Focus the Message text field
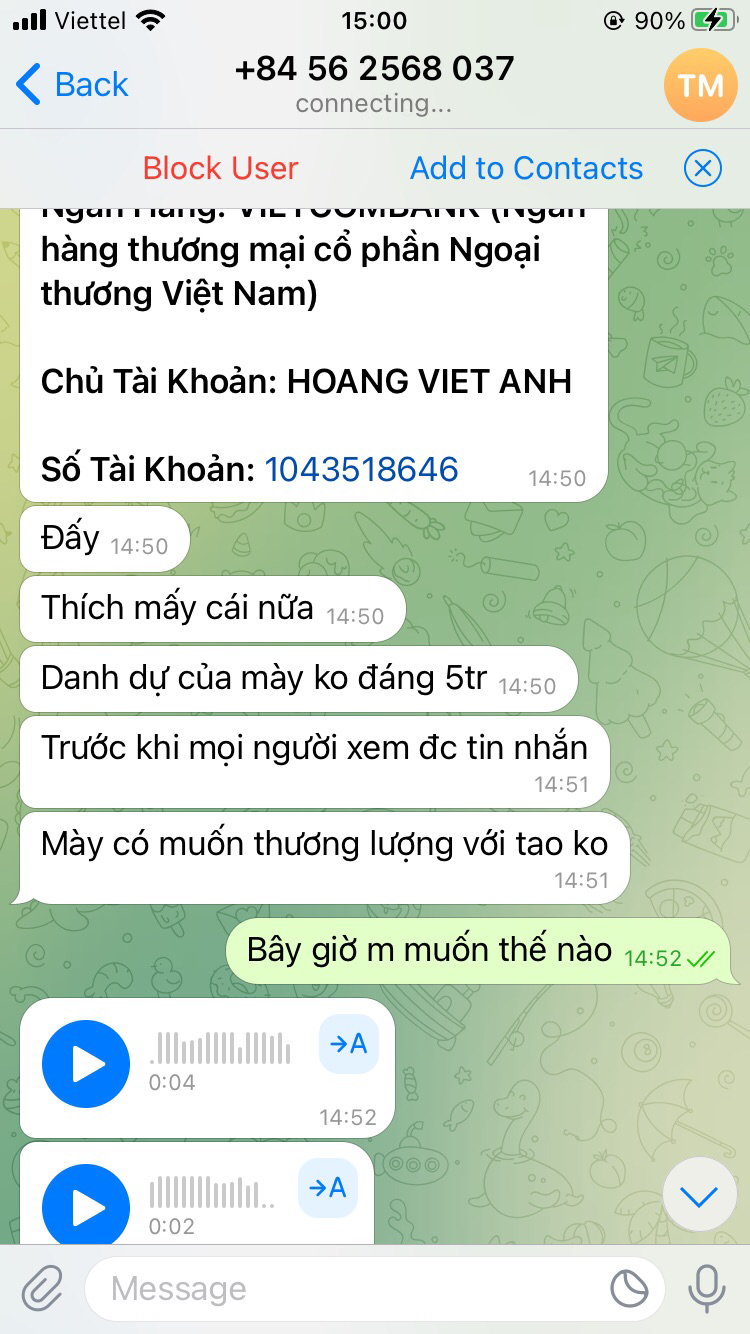Screen dimensions: 750x1334 (350, 1289)
